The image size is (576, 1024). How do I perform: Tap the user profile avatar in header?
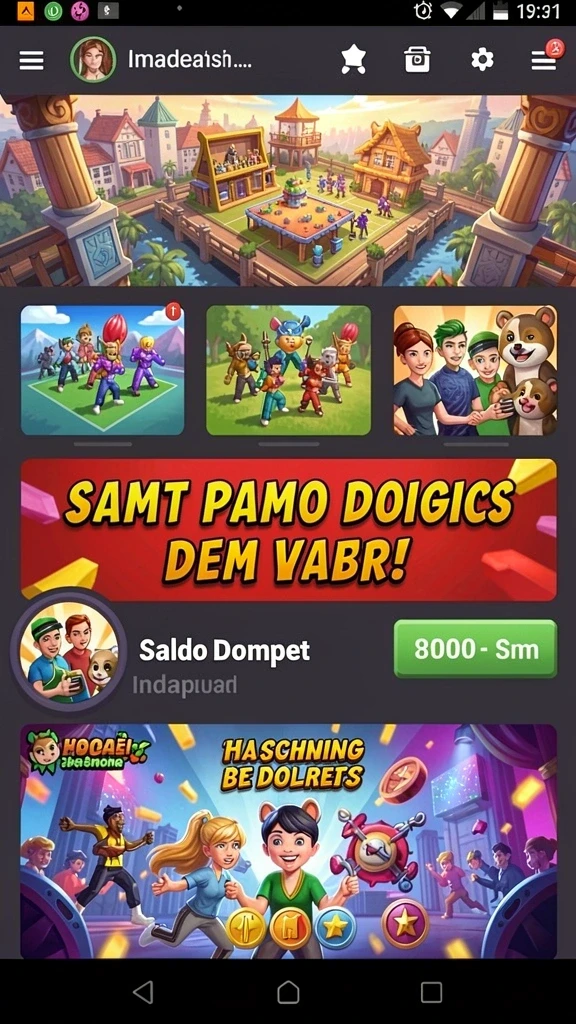pos(93,59)
